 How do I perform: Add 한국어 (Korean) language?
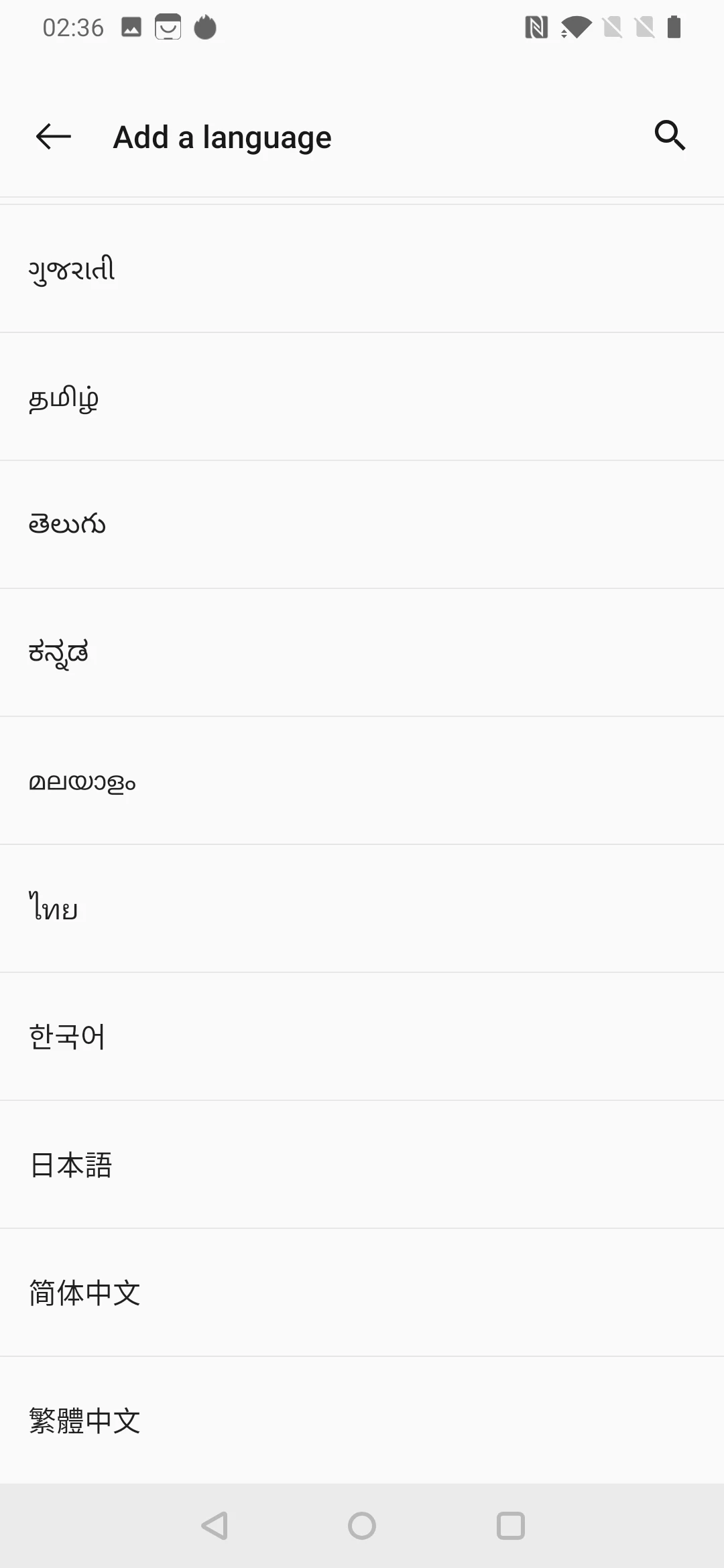pyautogui.click(x=362, y=1037)
